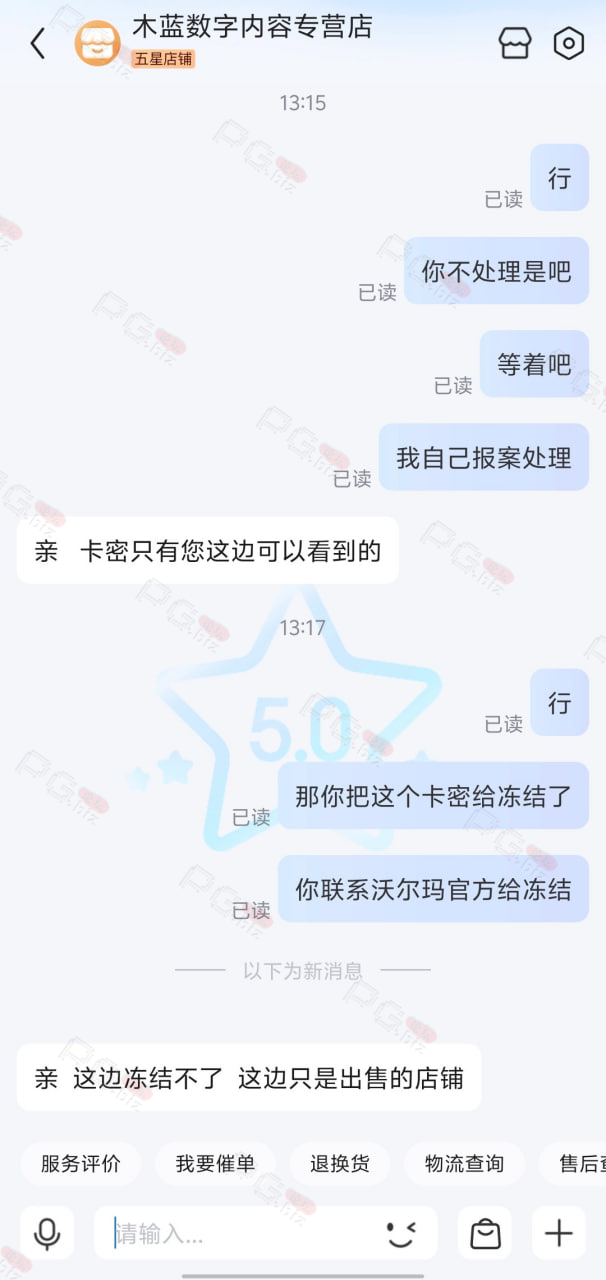Open chat settings hexagon icon
The image size is (606, 1280).
[569, 43]
